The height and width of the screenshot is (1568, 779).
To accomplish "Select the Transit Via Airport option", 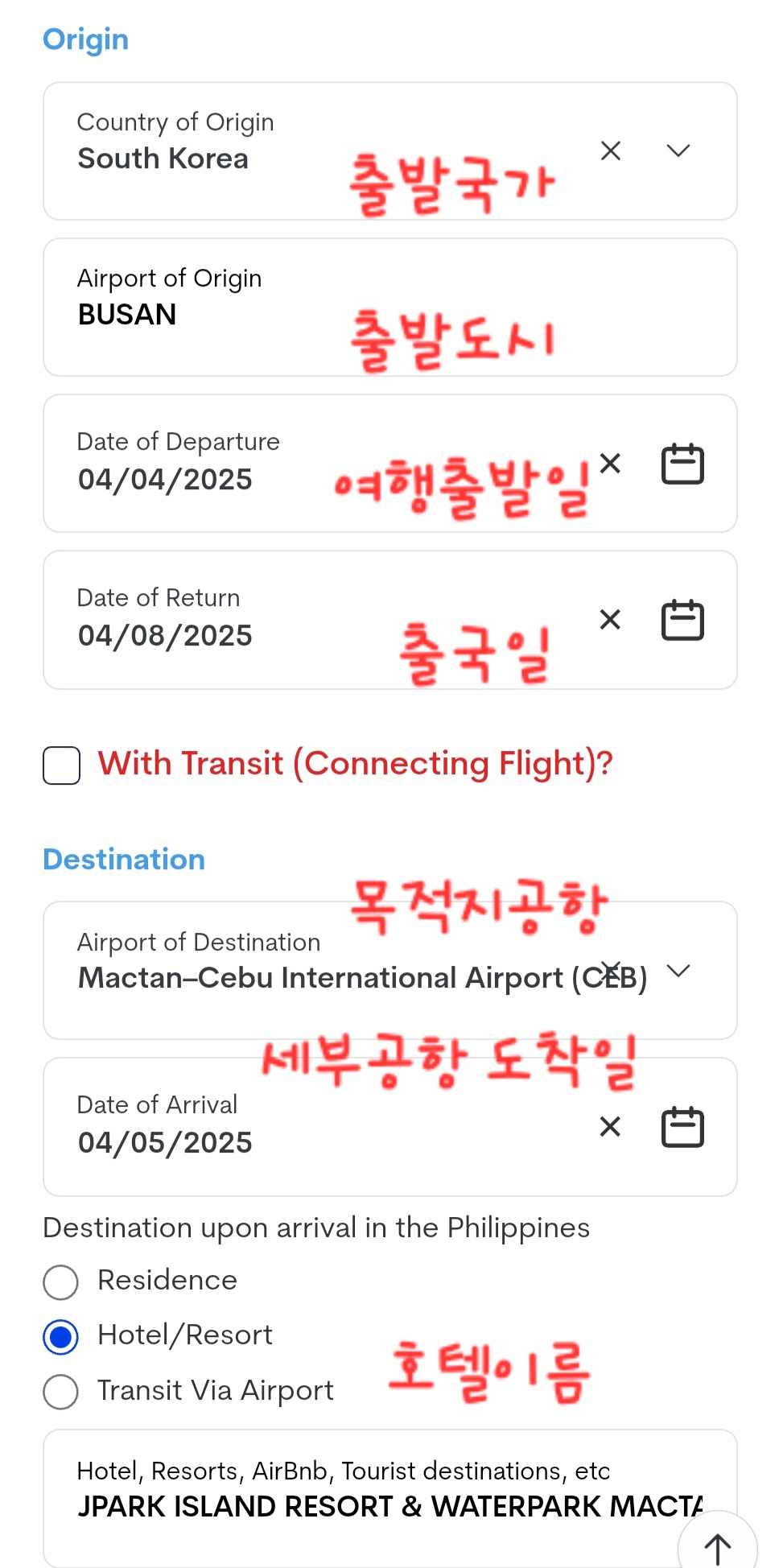I will (60, 1390).
